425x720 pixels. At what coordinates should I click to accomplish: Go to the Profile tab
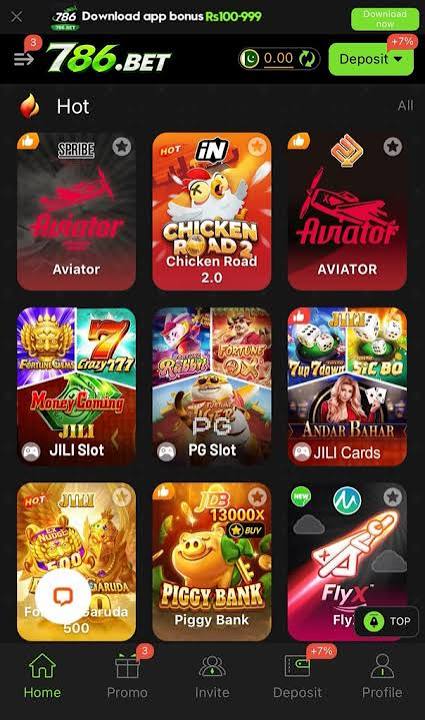[382, 675]
